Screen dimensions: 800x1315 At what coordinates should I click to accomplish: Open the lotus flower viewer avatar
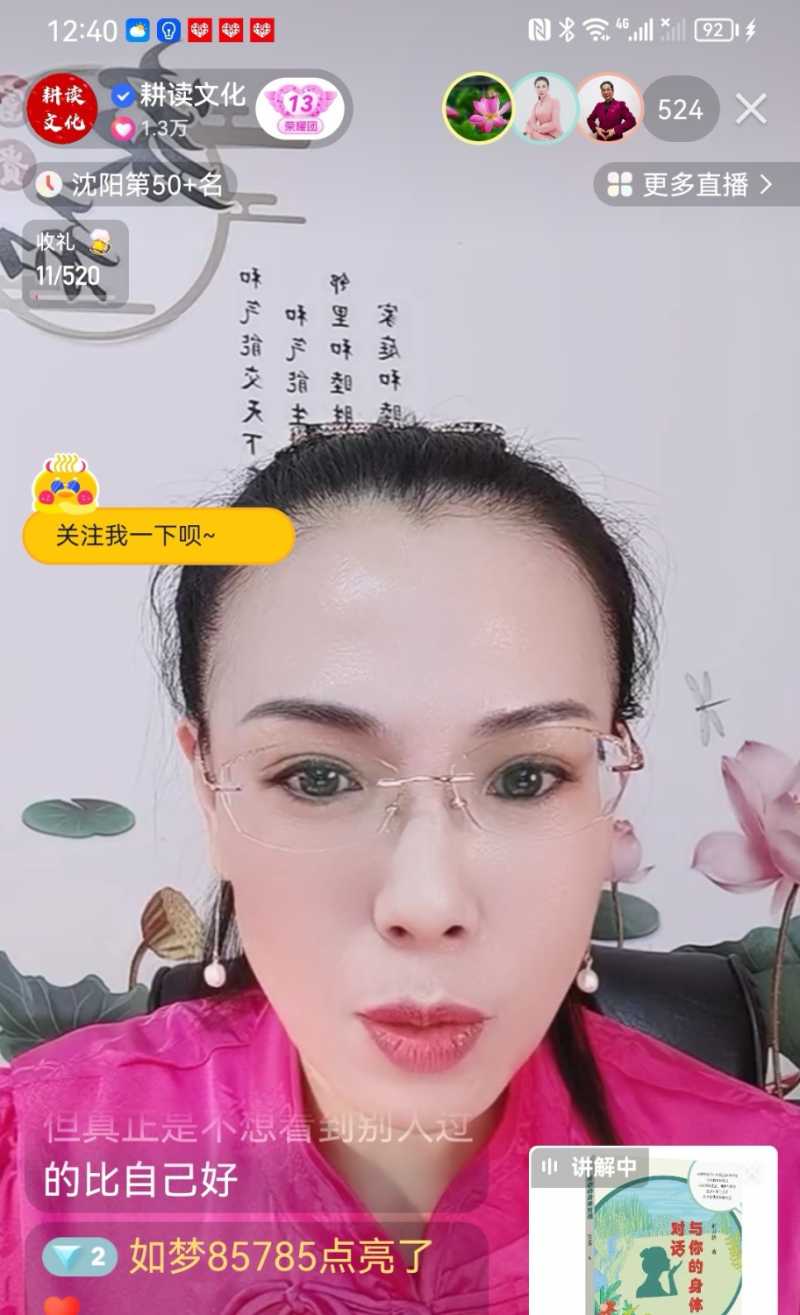click(x=478, y=108)
